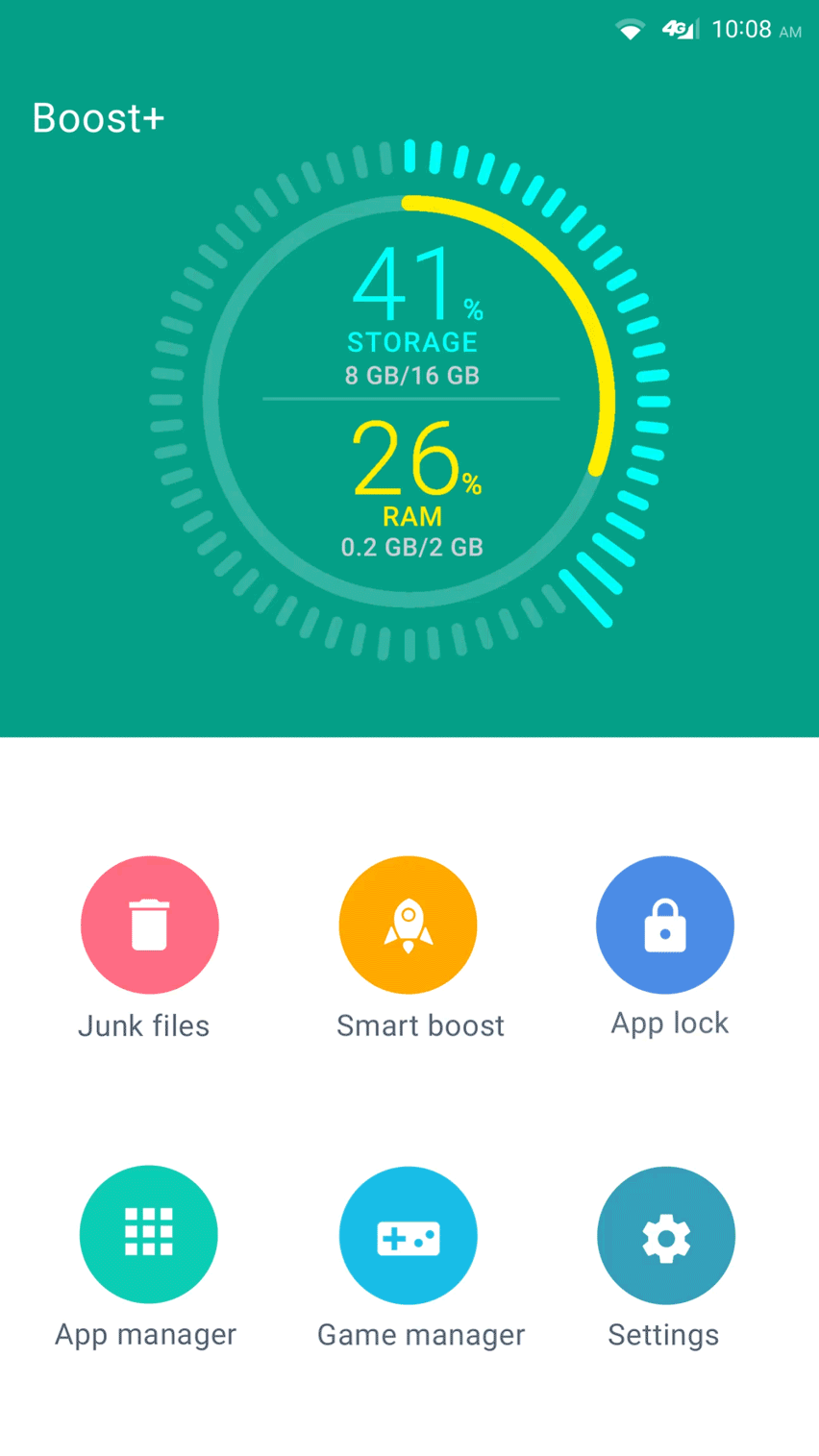Open Junk files cleaner
Screen dimensions: 819x1456
tap(149, 925)
